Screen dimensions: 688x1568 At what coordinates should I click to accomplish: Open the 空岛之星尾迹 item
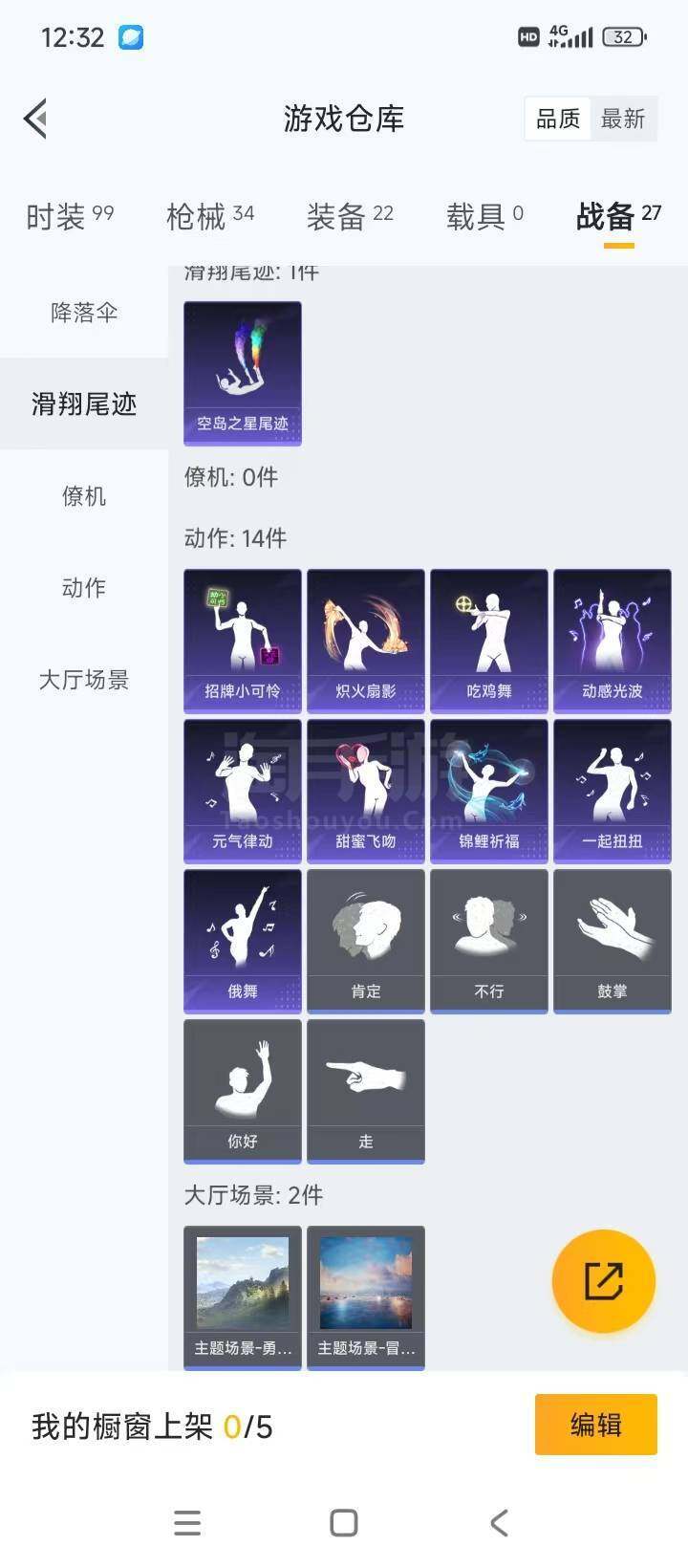243,373
